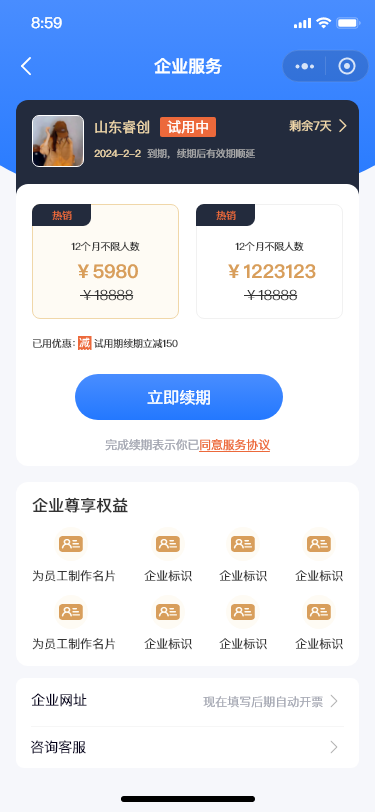The image size is (375, 812).
Task: Open the 剩余7天 trial details
Action: (x=318, y=126)
